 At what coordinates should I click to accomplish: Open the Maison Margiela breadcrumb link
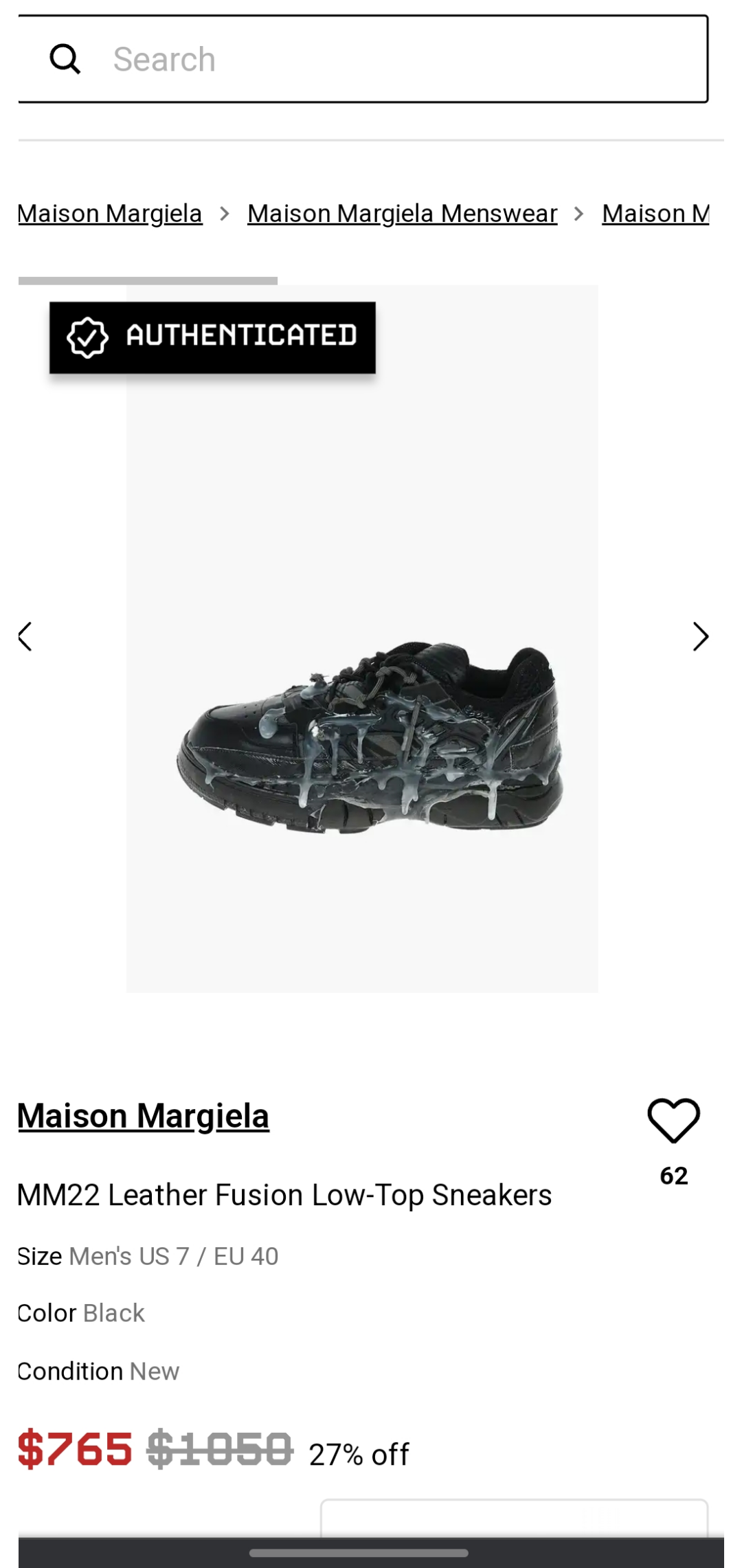click(x=111, y=214)
